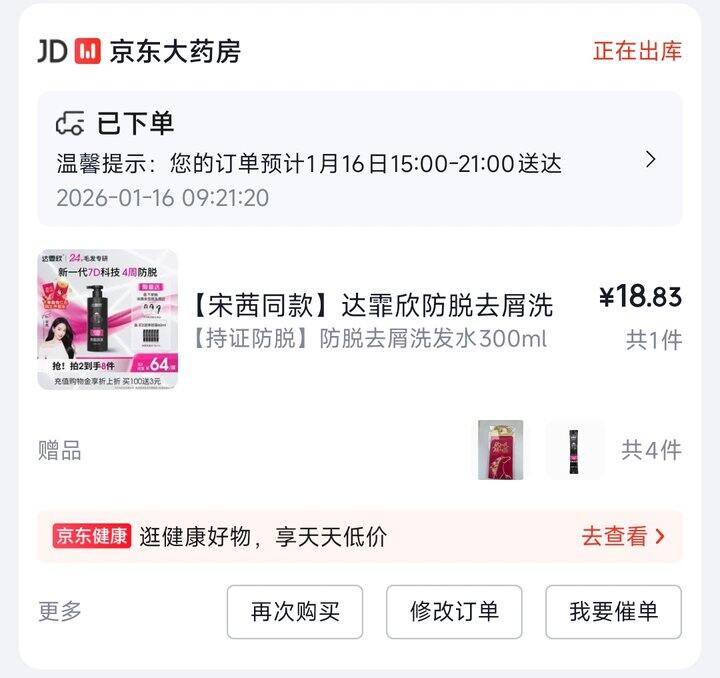Viewport: 720px width, 678px height.
Task: Show 更多 order options
Action: [x=60, y=611]
